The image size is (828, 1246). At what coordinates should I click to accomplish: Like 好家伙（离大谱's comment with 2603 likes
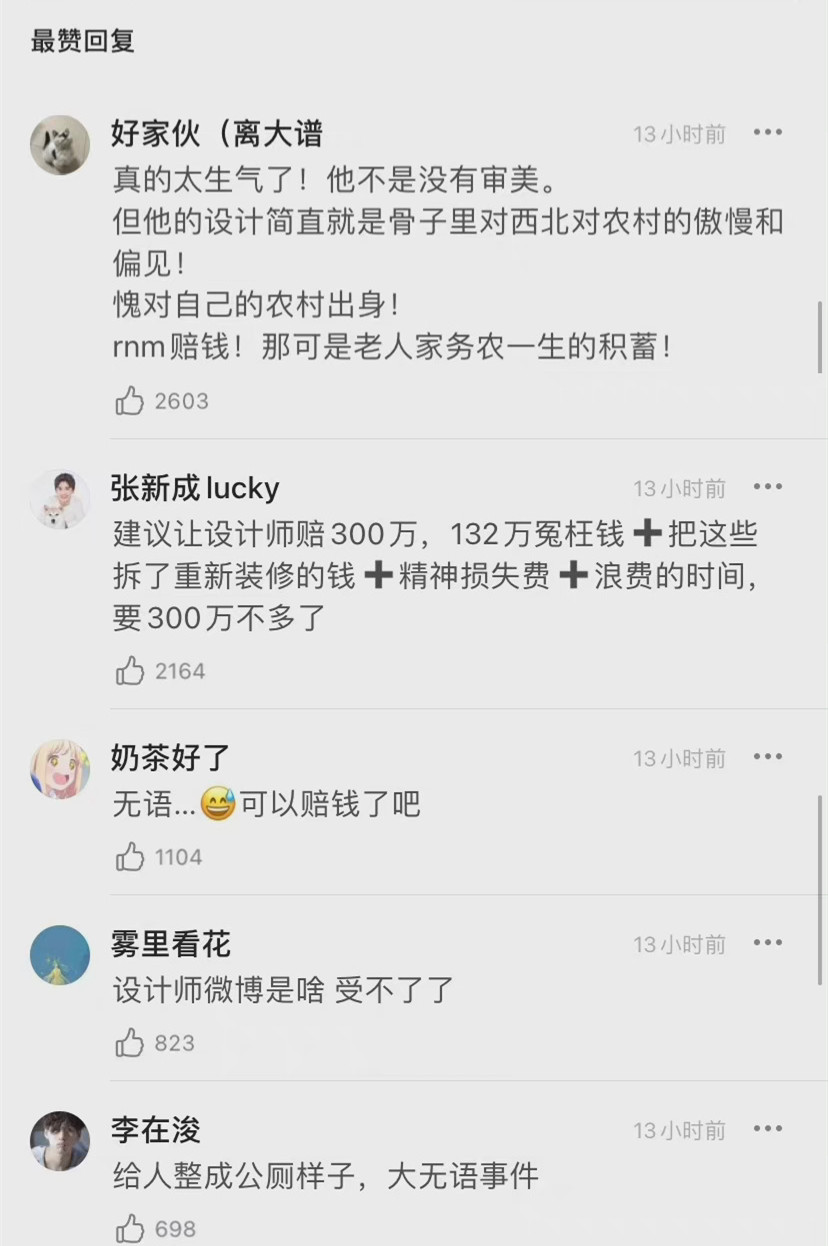click(x=131, y=401)
